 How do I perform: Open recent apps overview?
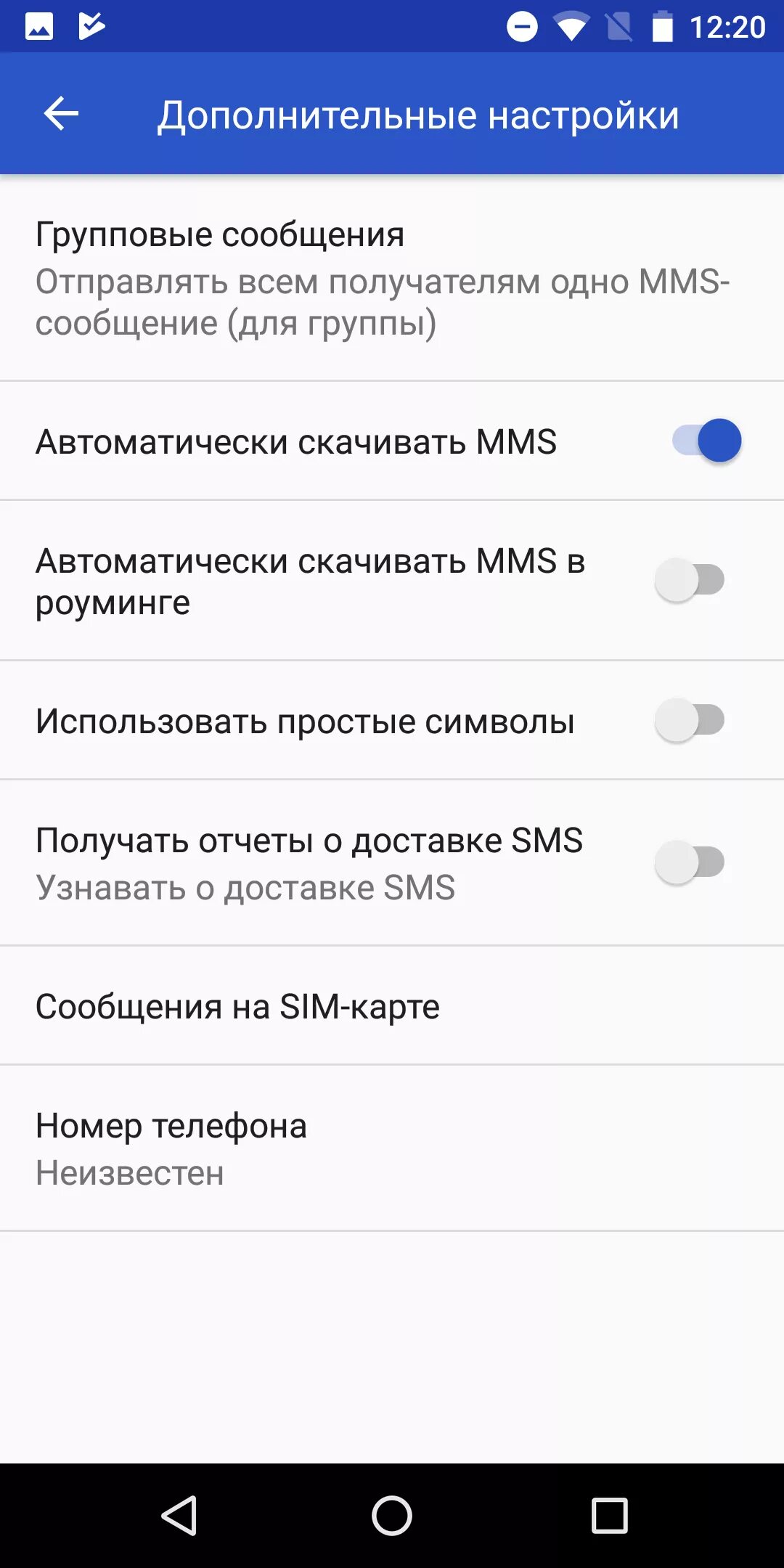coord(609,1516)
